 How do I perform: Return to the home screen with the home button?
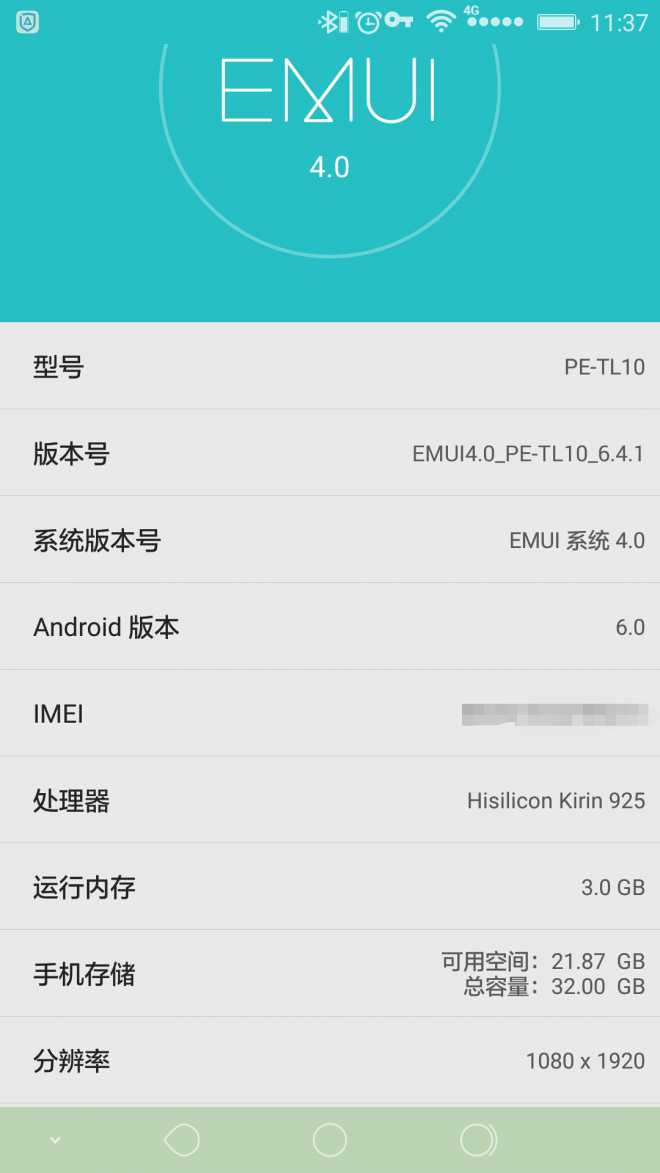click(x=330, y=1140)
